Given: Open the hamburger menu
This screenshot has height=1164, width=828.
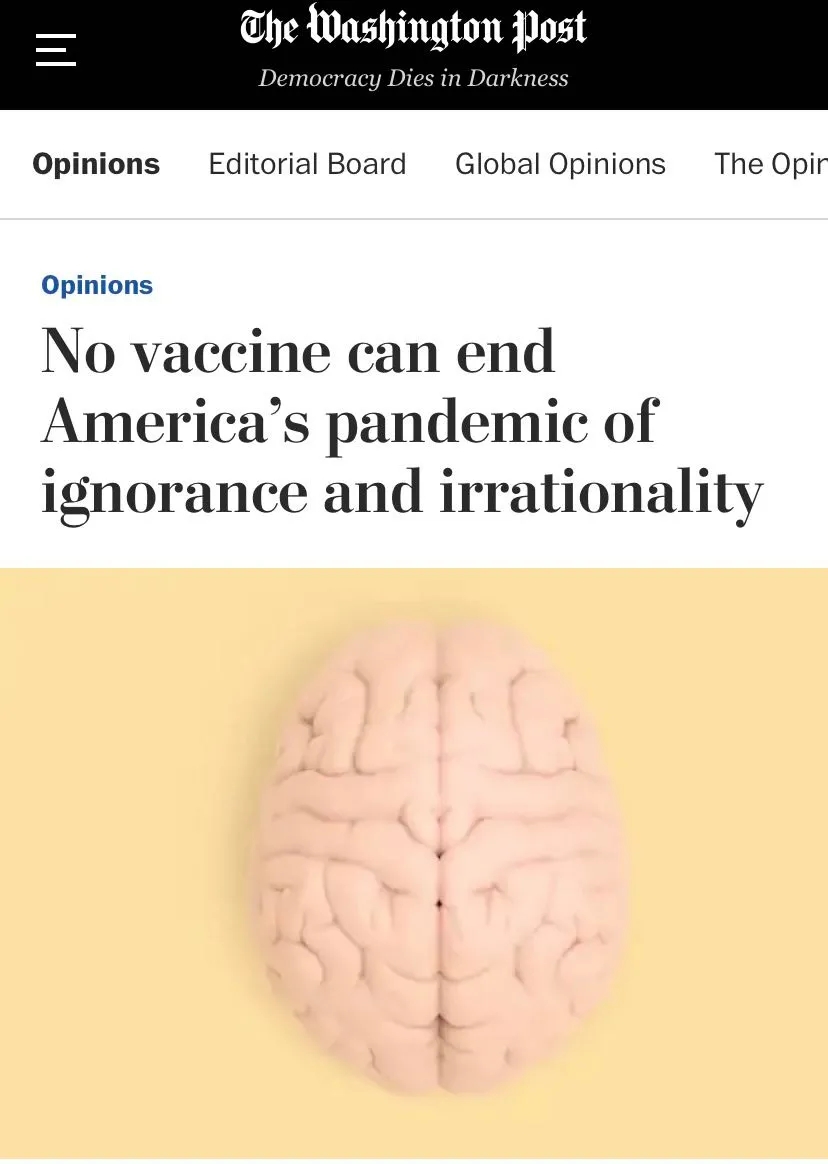Looking at the screenshot, I should coord(56,49).
